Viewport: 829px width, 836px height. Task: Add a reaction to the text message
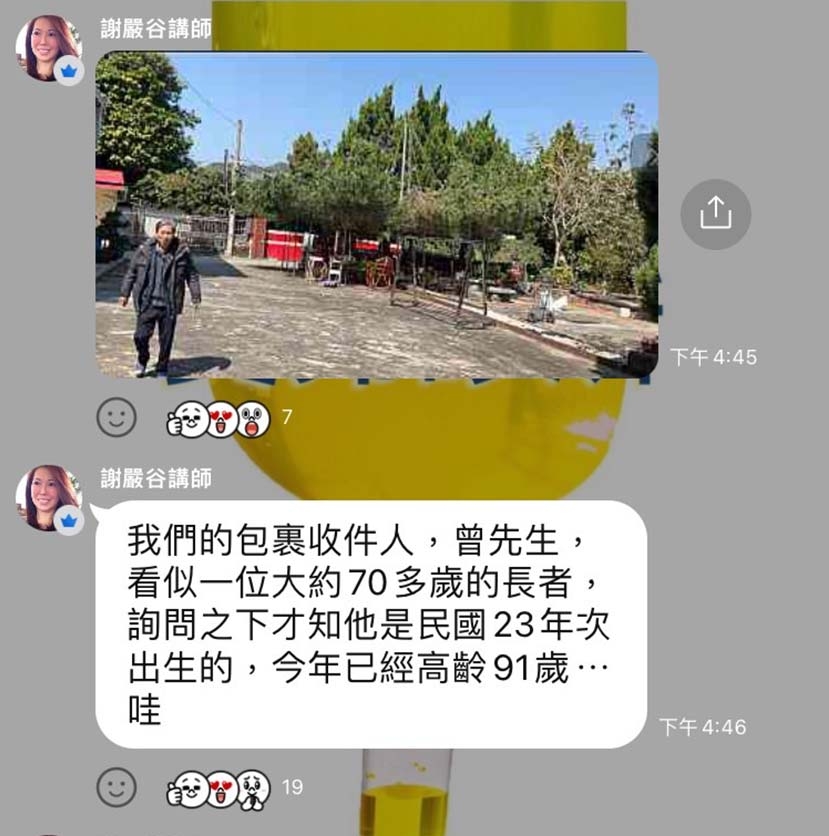pyautogui.click(x=116, y=787)
